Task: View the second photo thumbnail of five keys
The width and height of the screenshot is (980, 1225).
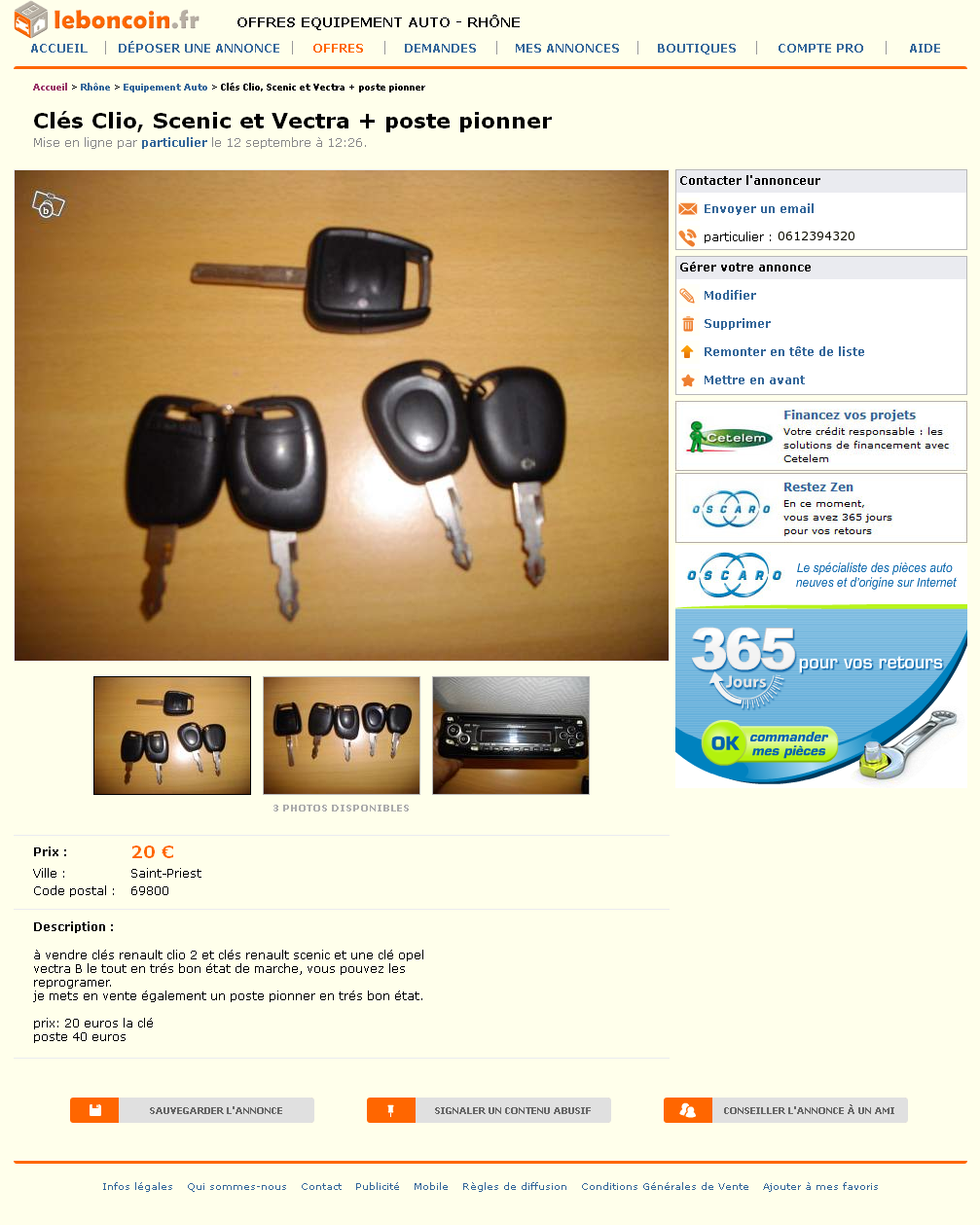Action: 342,736
